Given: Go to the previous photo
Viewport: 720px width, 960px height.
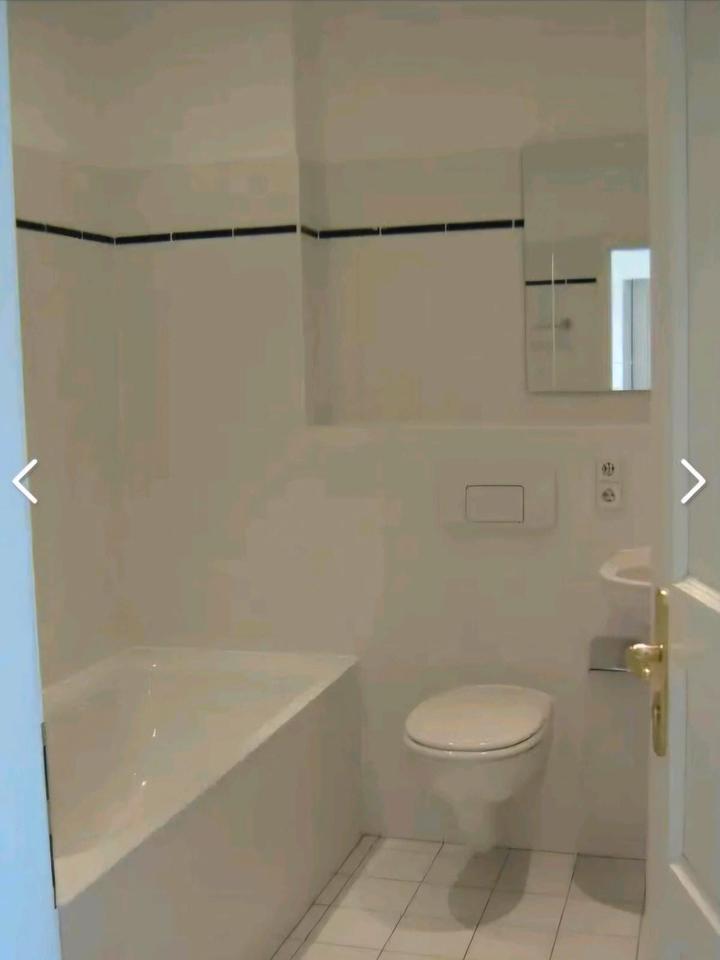Looking at the screenshot, I should point(25,481).
